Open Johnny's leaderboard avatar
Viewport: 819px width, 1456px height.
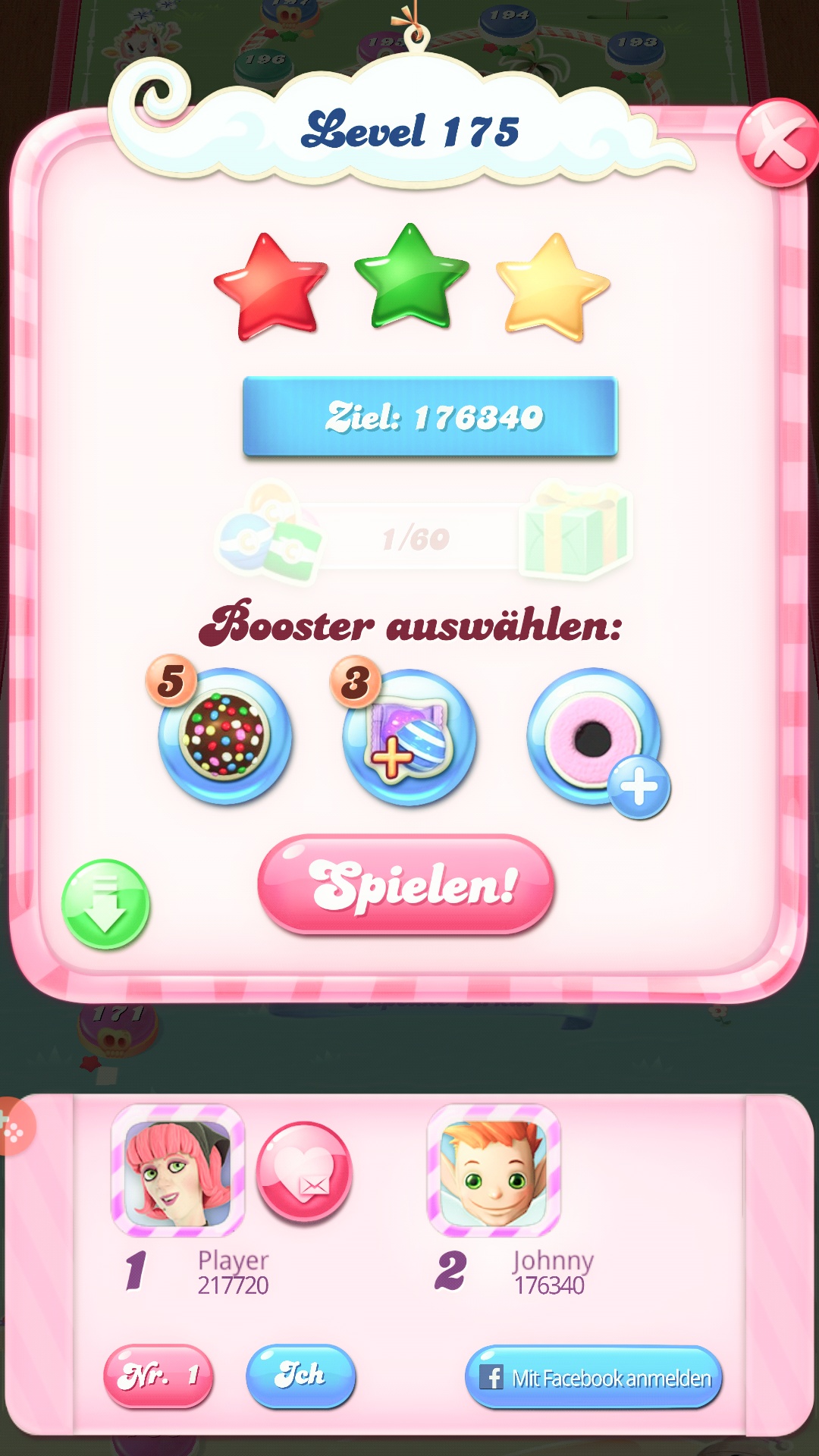coord(494,1172)
